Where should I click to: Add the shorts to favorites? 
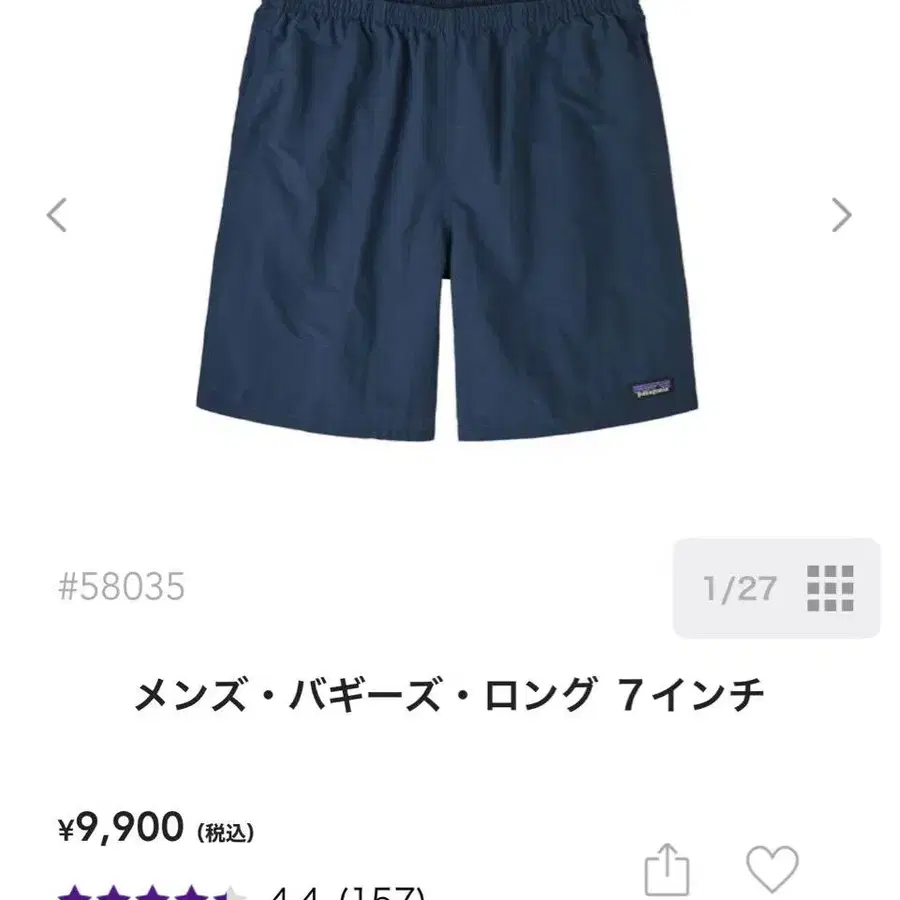772,868
